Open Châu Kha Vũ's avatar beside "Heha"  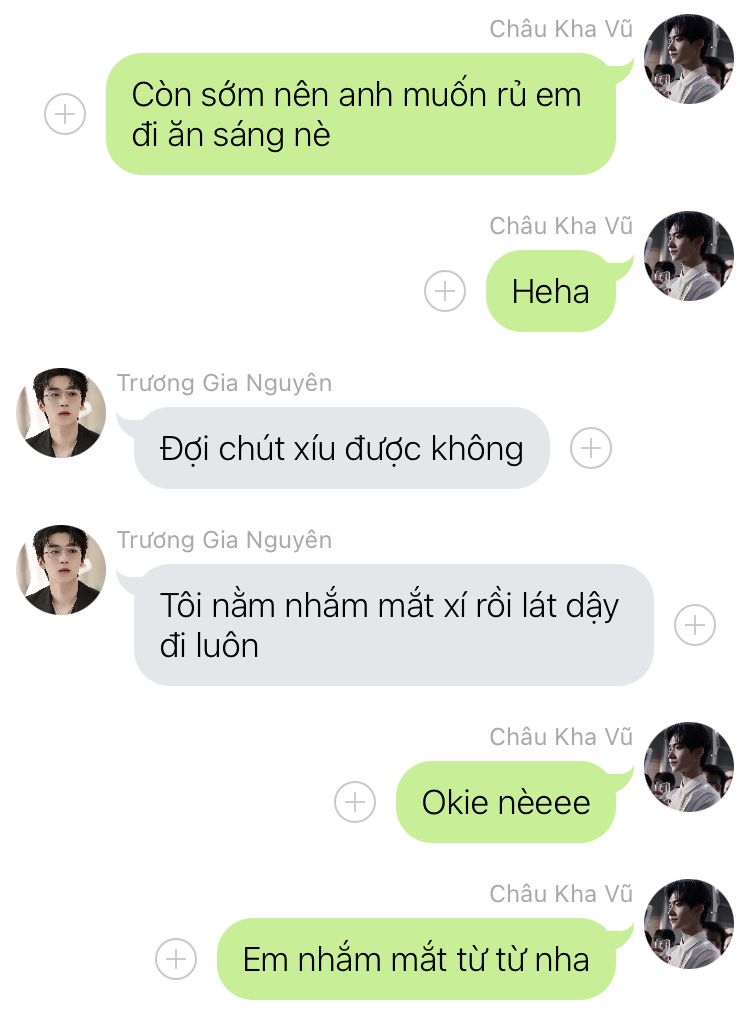click(689, 256)
